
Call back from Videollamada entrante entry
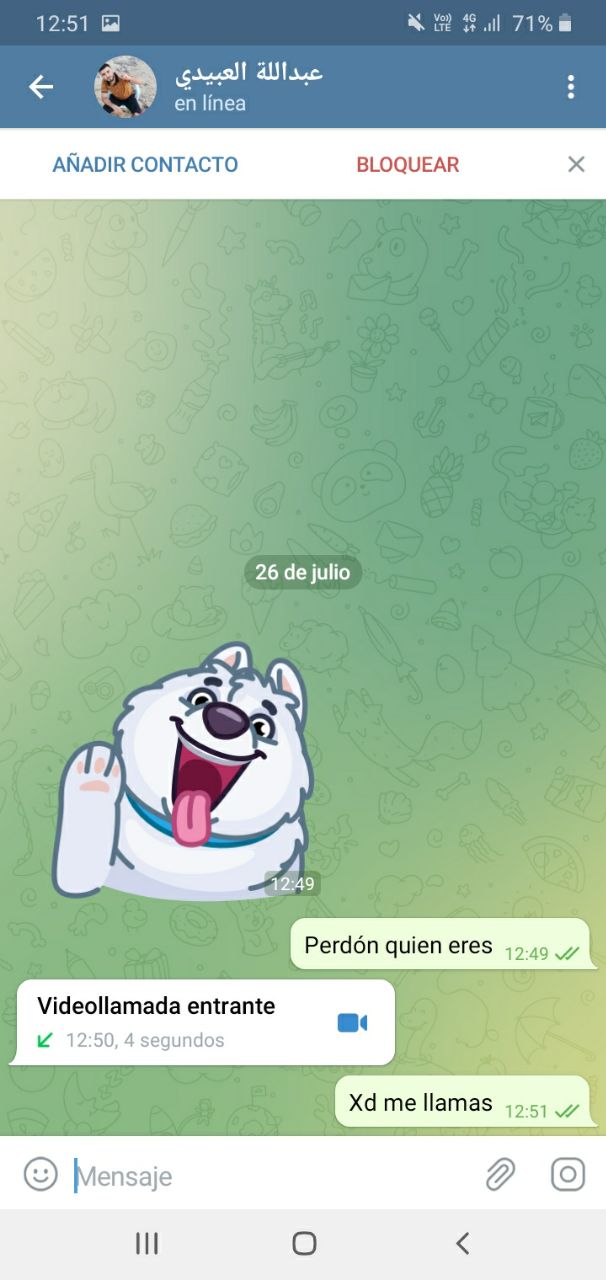[x=352, y=1022]
